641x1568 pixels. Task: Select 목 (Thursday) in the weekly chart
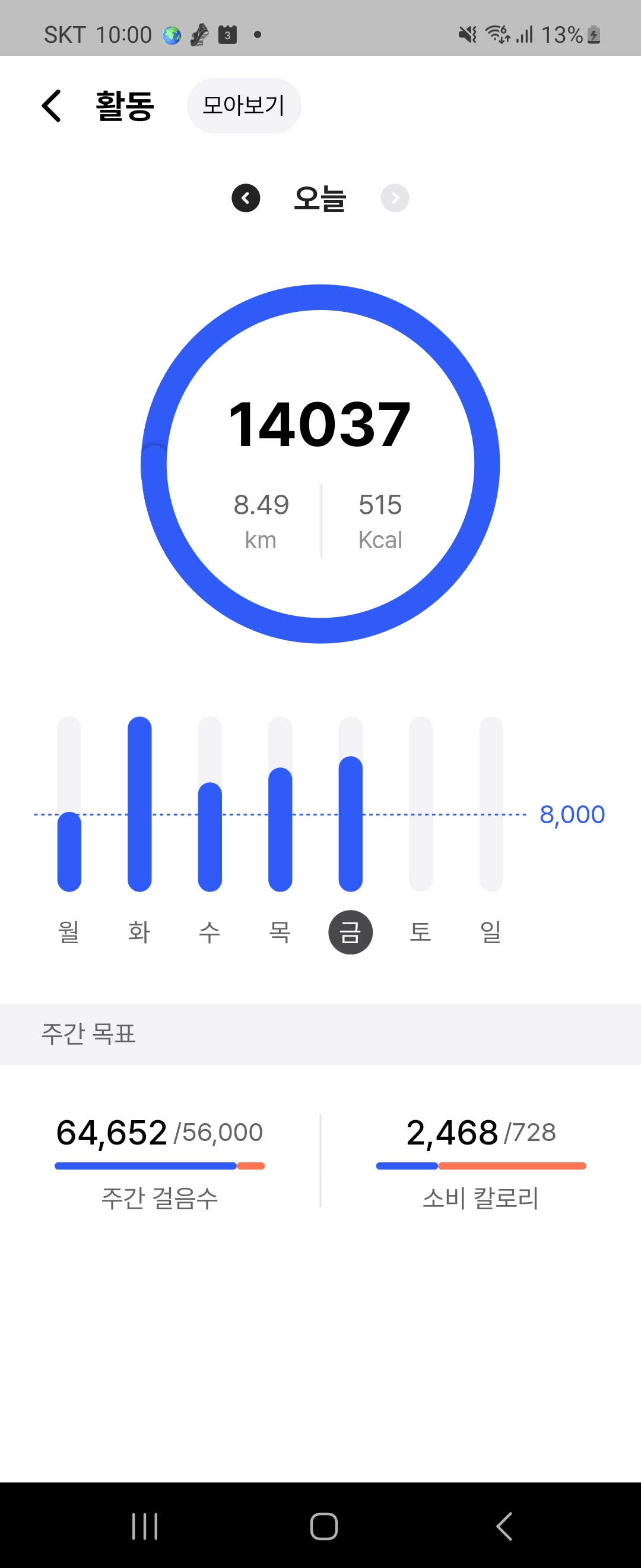(x=280, y=931)
